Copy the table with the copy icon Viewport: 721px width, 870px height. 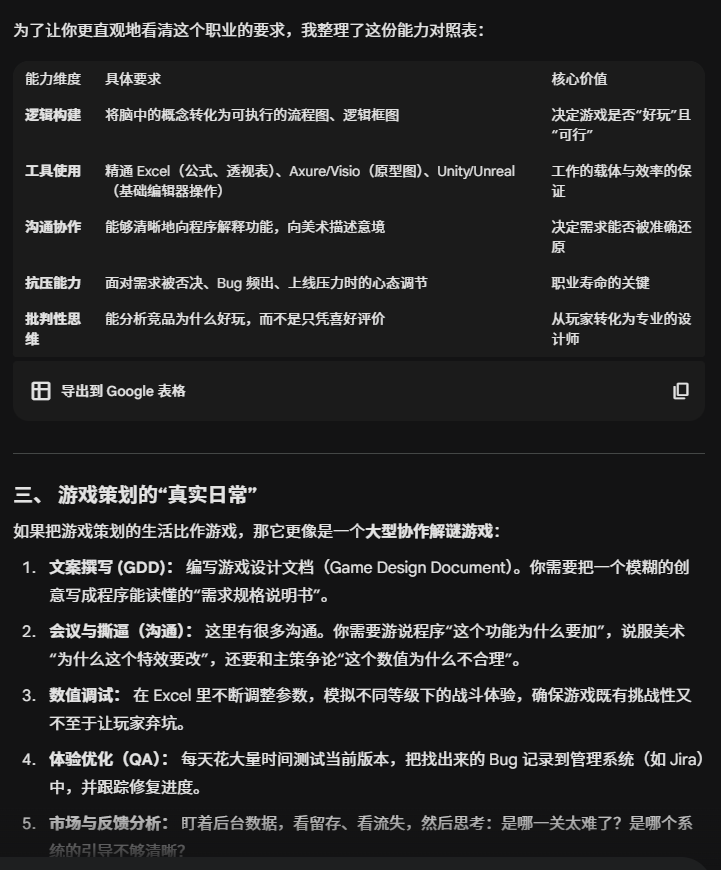[x=680, y=391]
